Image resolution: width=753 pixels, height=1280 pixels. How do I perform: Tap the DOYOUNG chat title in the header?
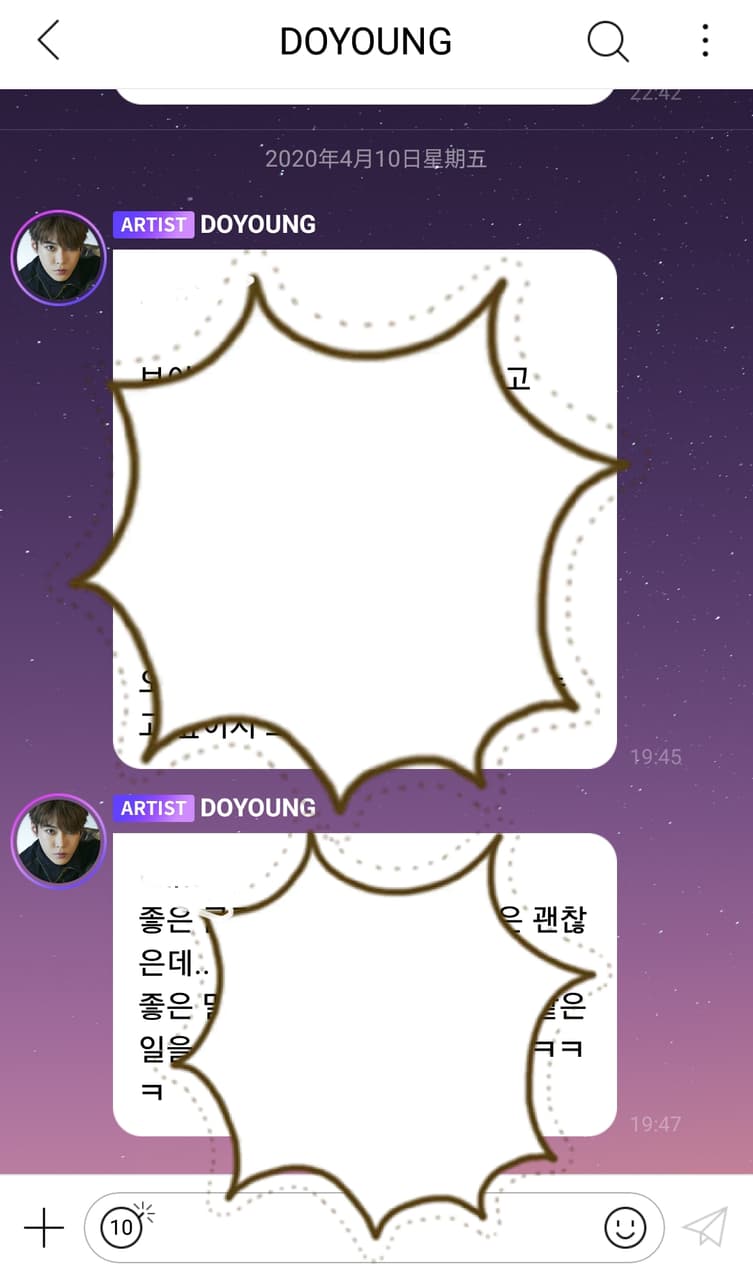364,40
